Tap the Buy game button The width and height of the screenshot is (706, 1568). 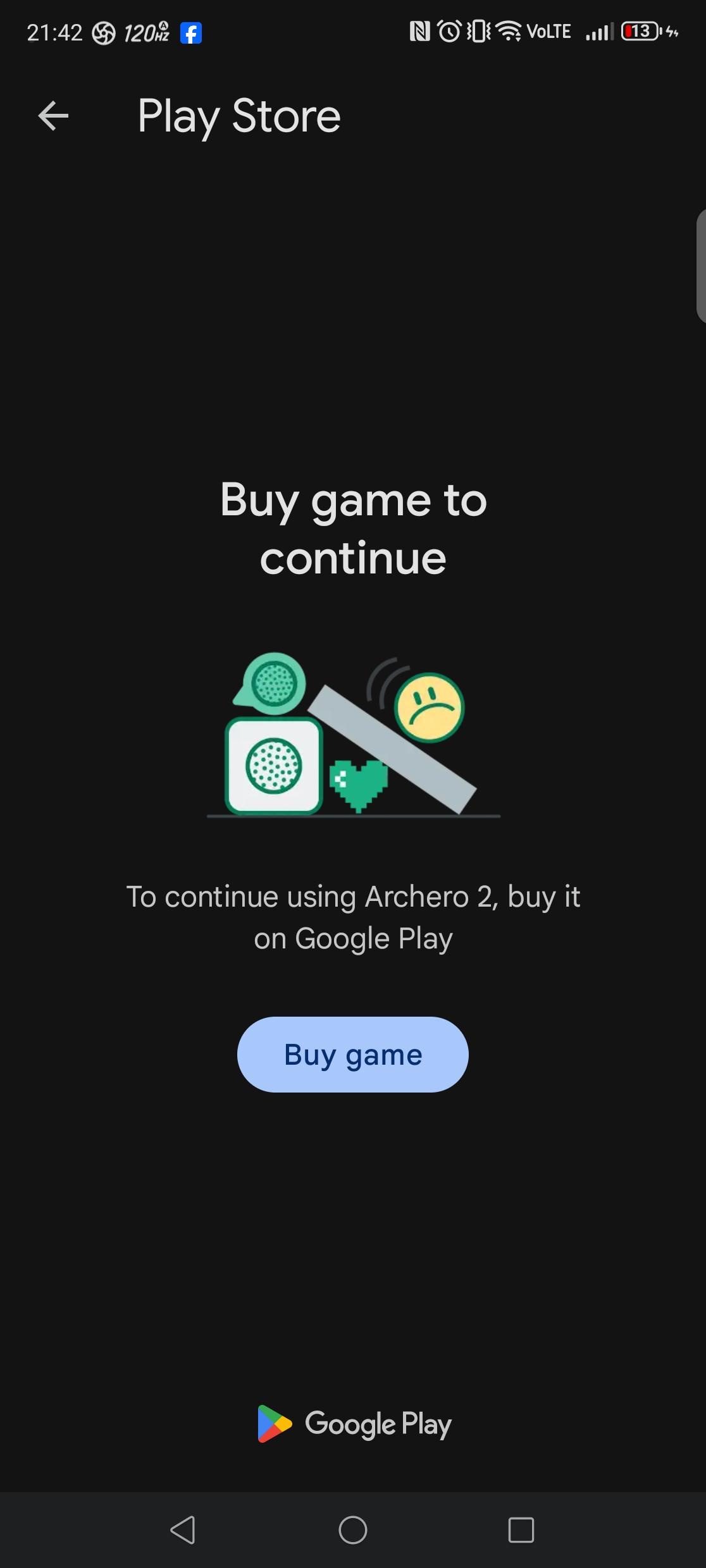pos(352,1055)
